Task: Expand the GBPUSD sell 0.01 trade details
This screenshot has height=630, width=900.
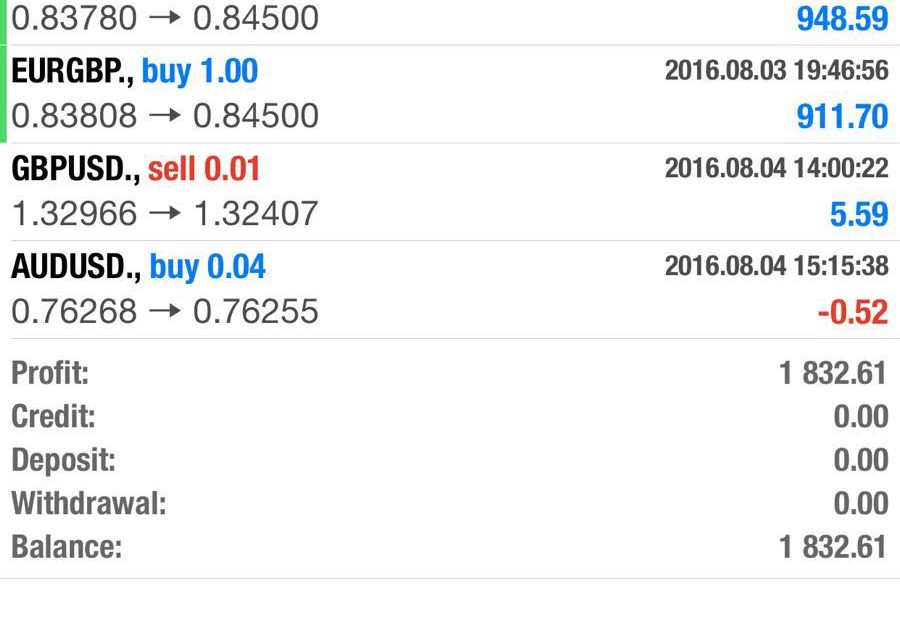Action: pyautogui.click(x=450, y=191)
